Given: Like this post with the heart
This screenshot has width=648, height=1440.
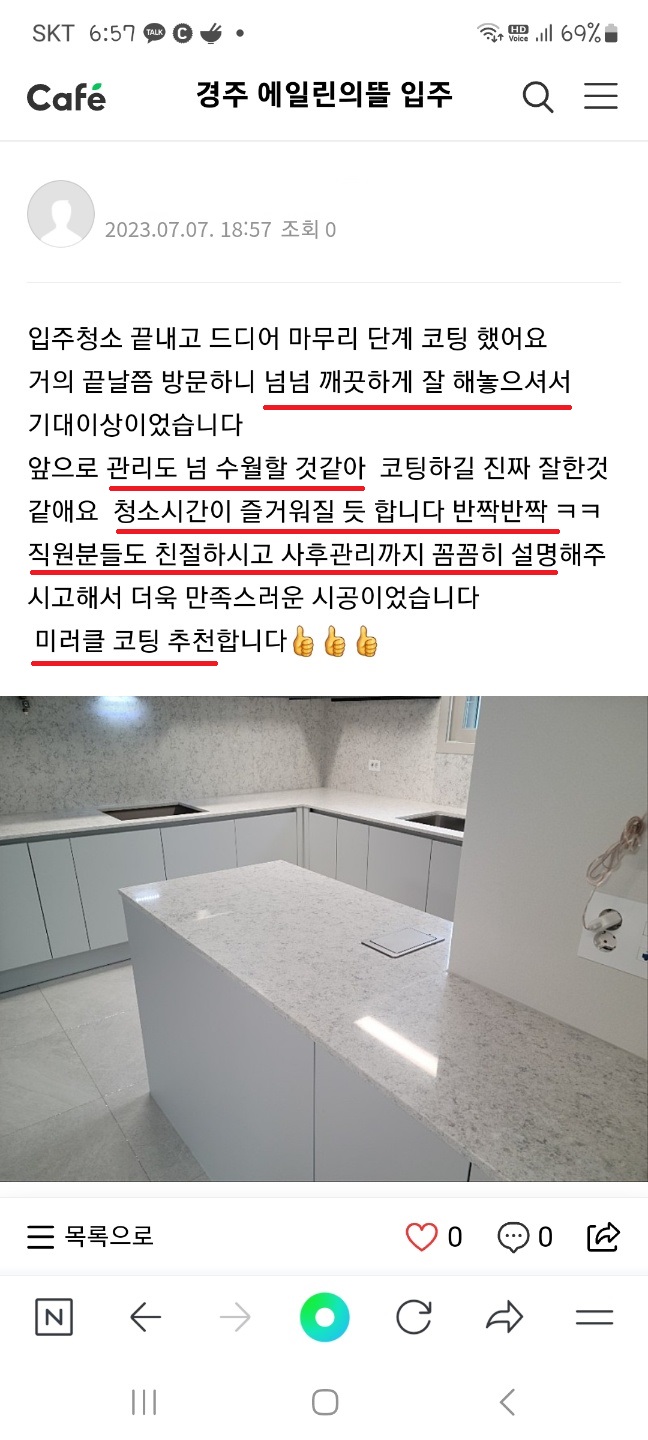Looking at the screenshot, I should coord(422,1237).
